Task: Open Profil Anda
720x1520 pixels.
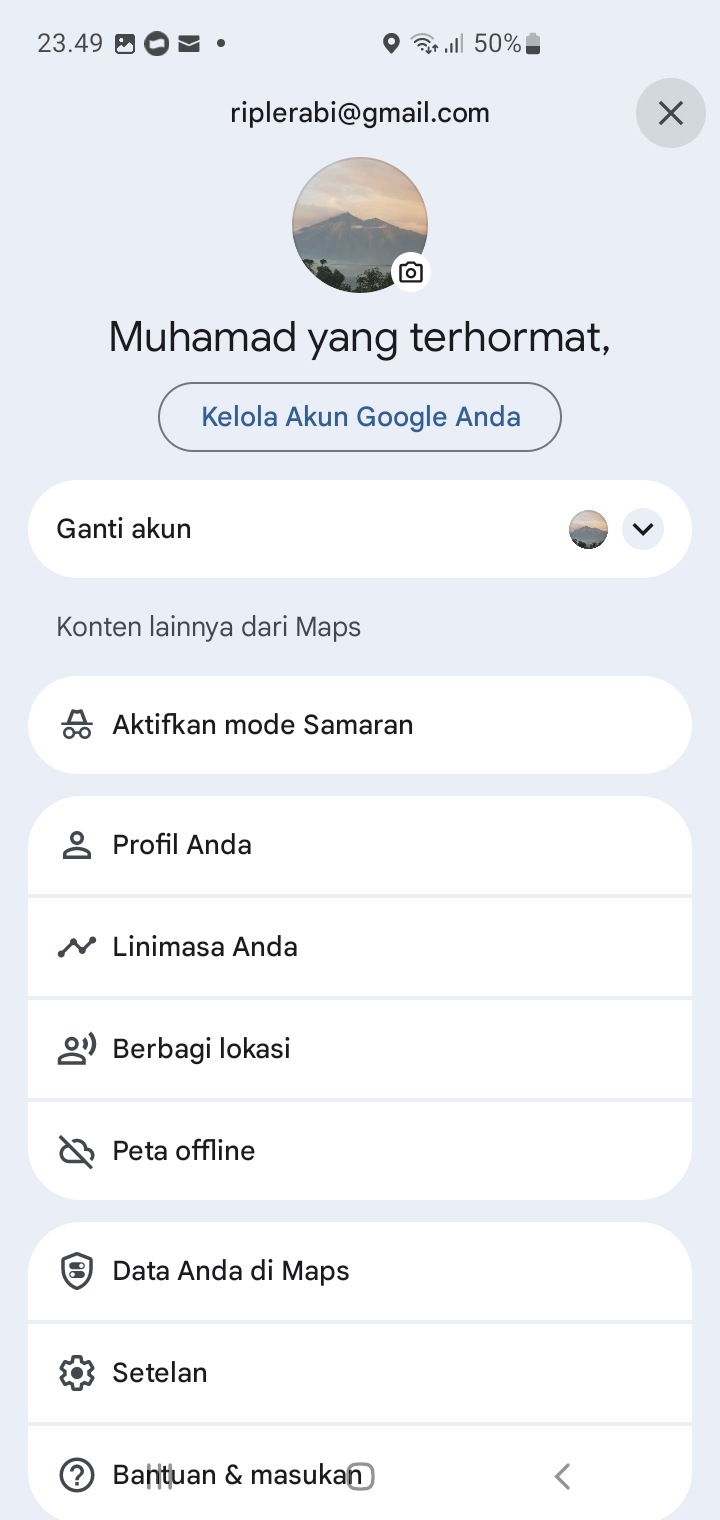Action: point(360,845)
